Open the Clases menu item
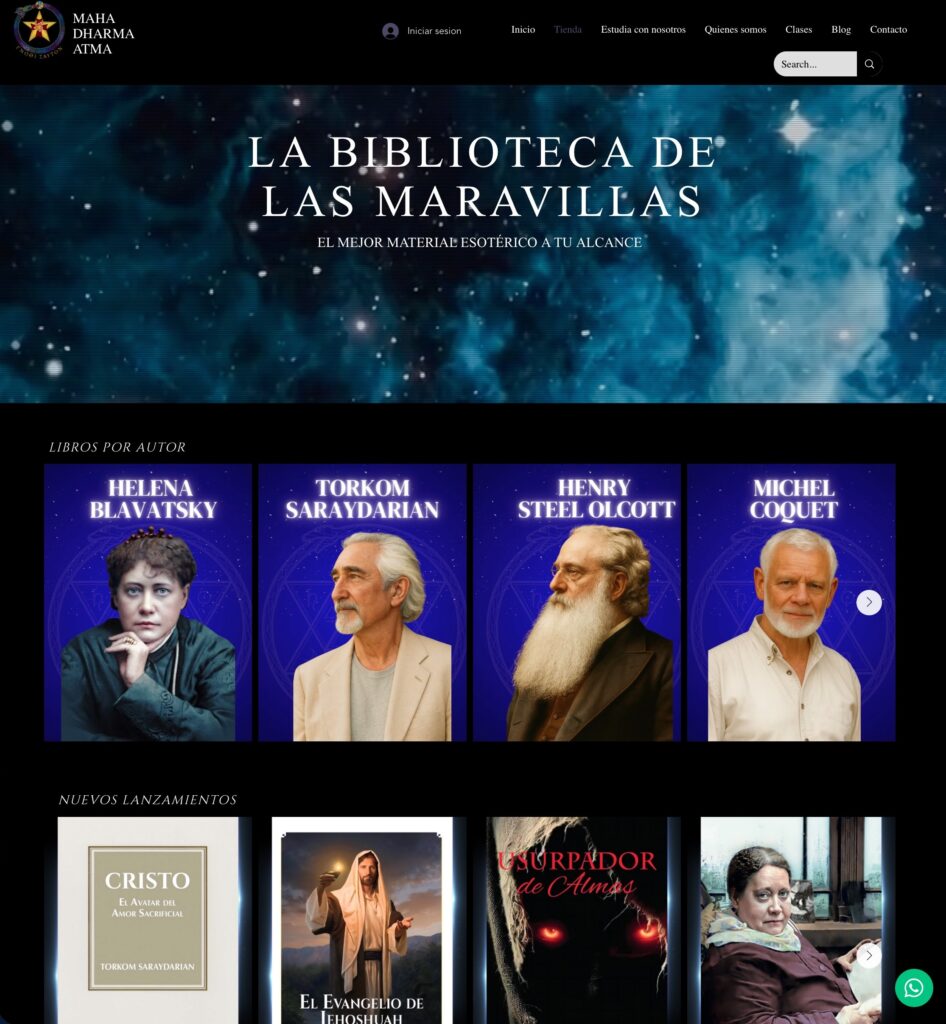Viewport: 946px width, 1024px height. click(x=798, y=30)
